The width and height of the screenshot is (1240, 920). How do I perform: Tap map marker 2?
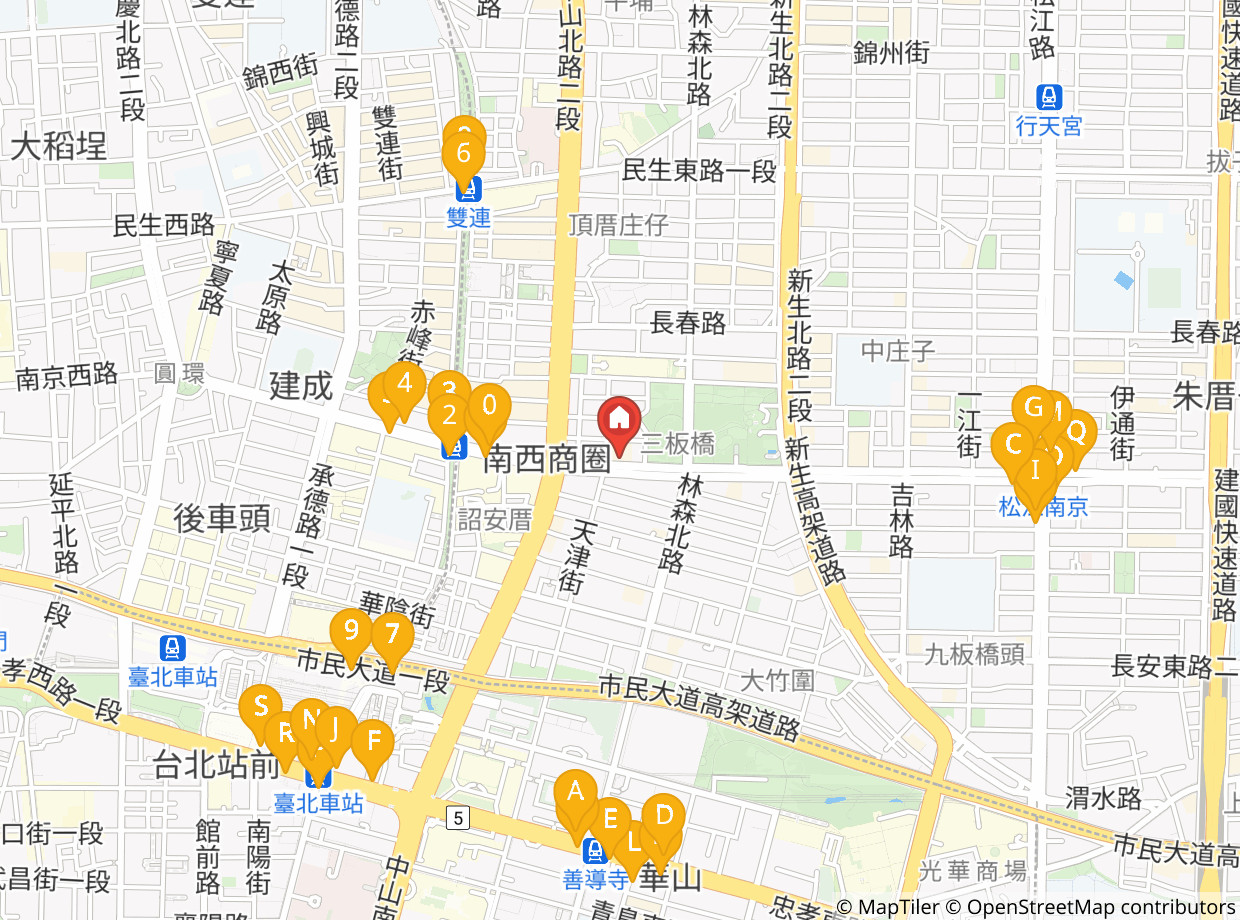(449, 416)
